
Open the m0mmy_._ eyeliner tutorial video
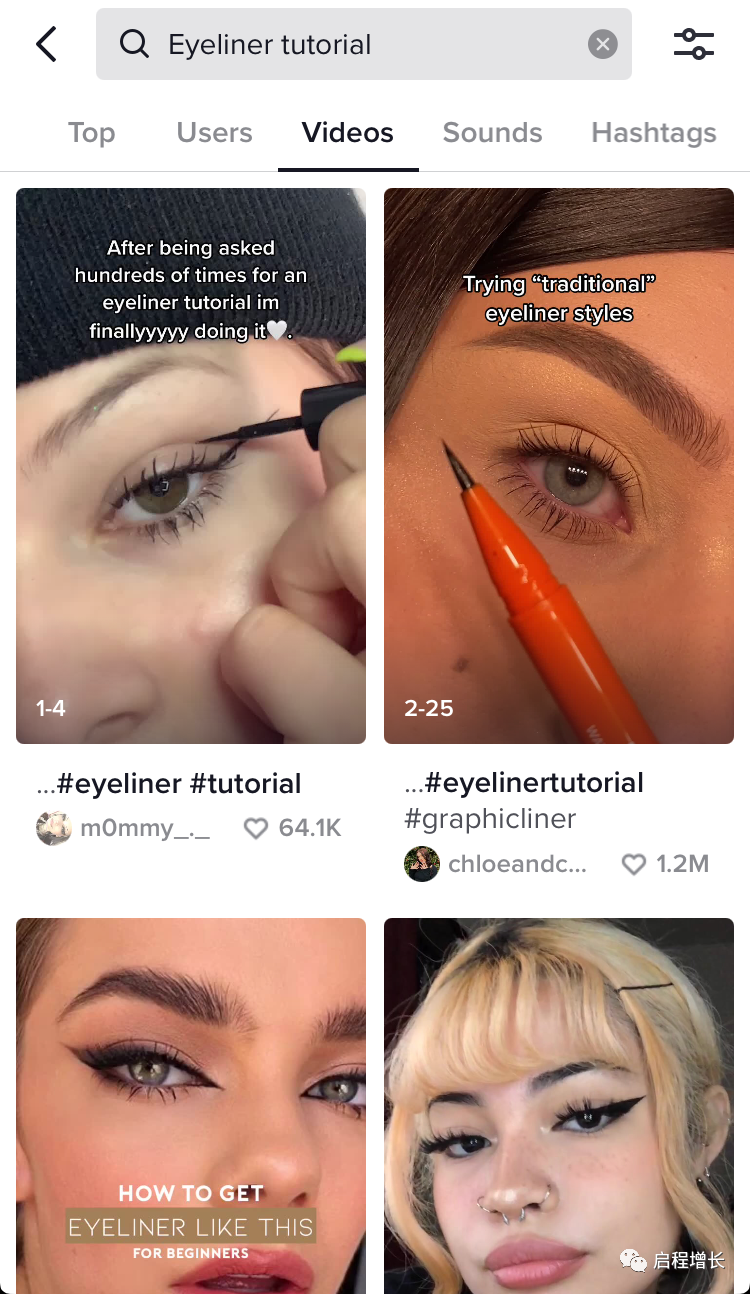(x=190, y=465)
